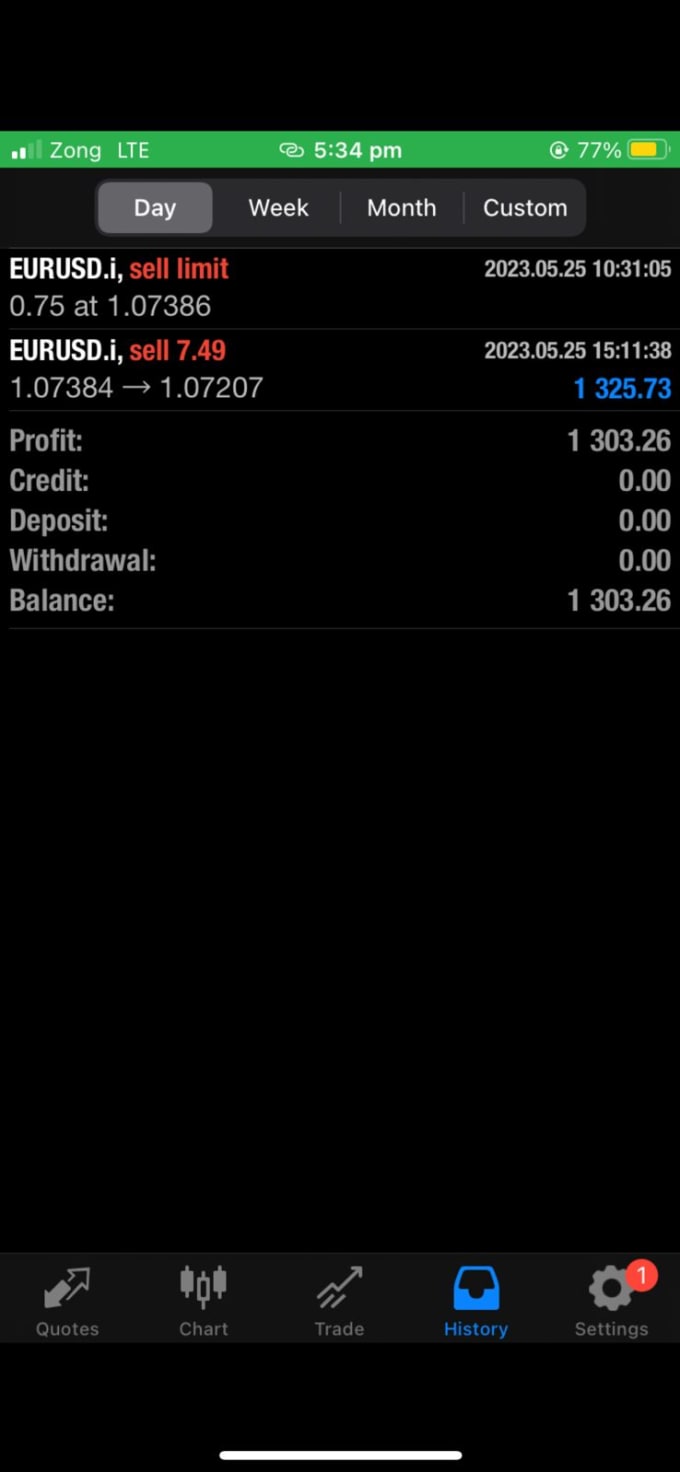Open the Chart tab

point(203,1301)
